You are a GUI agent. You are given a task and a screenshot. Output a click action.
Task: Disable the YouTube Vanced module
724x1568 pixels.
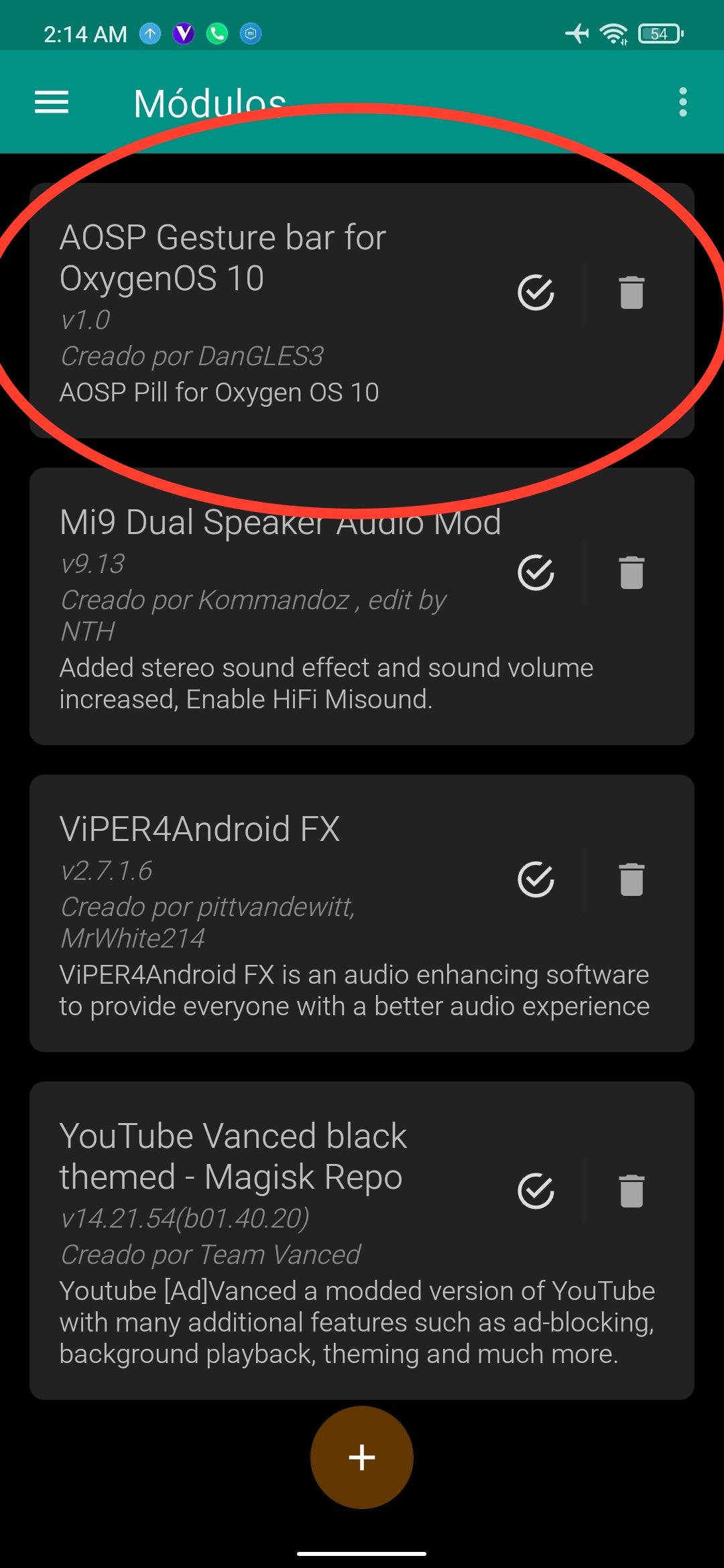click(536, 1191)
